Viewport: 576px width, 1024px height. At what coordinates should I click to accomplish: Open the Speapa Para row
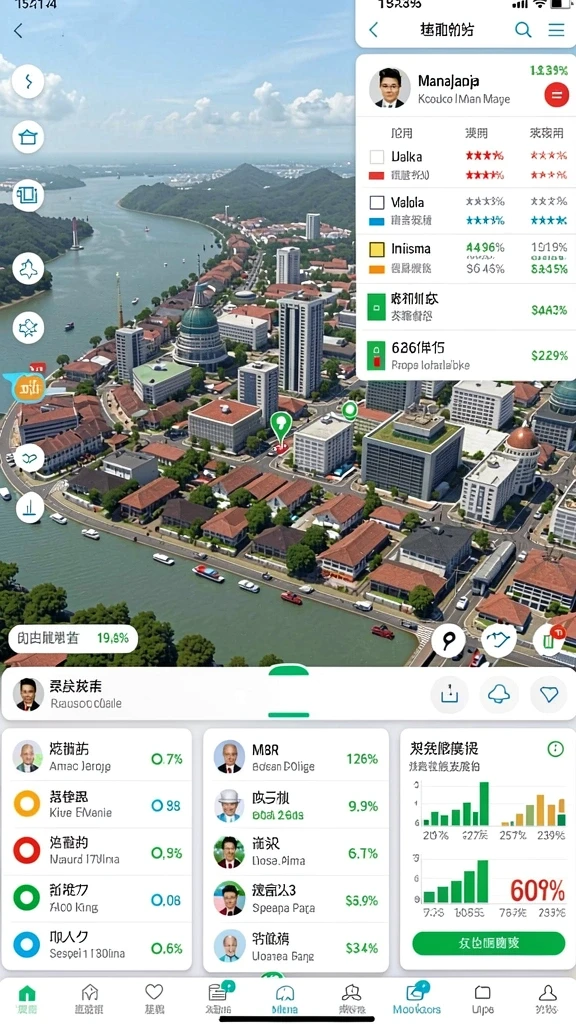pos(296,899)
